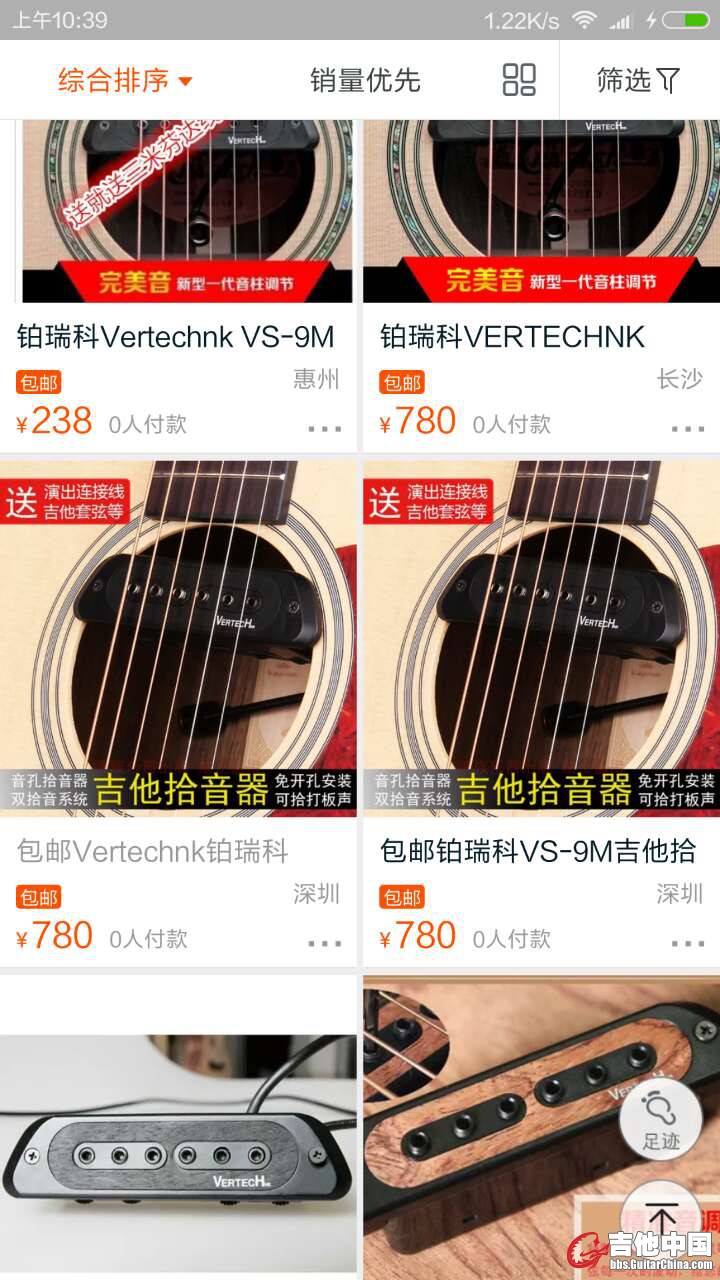The height and width of the screenshot is (1280, 720).
Task: Open the 铂瑞科VERTECHNK product from 长沙
Action: click(x=512, y=336)
